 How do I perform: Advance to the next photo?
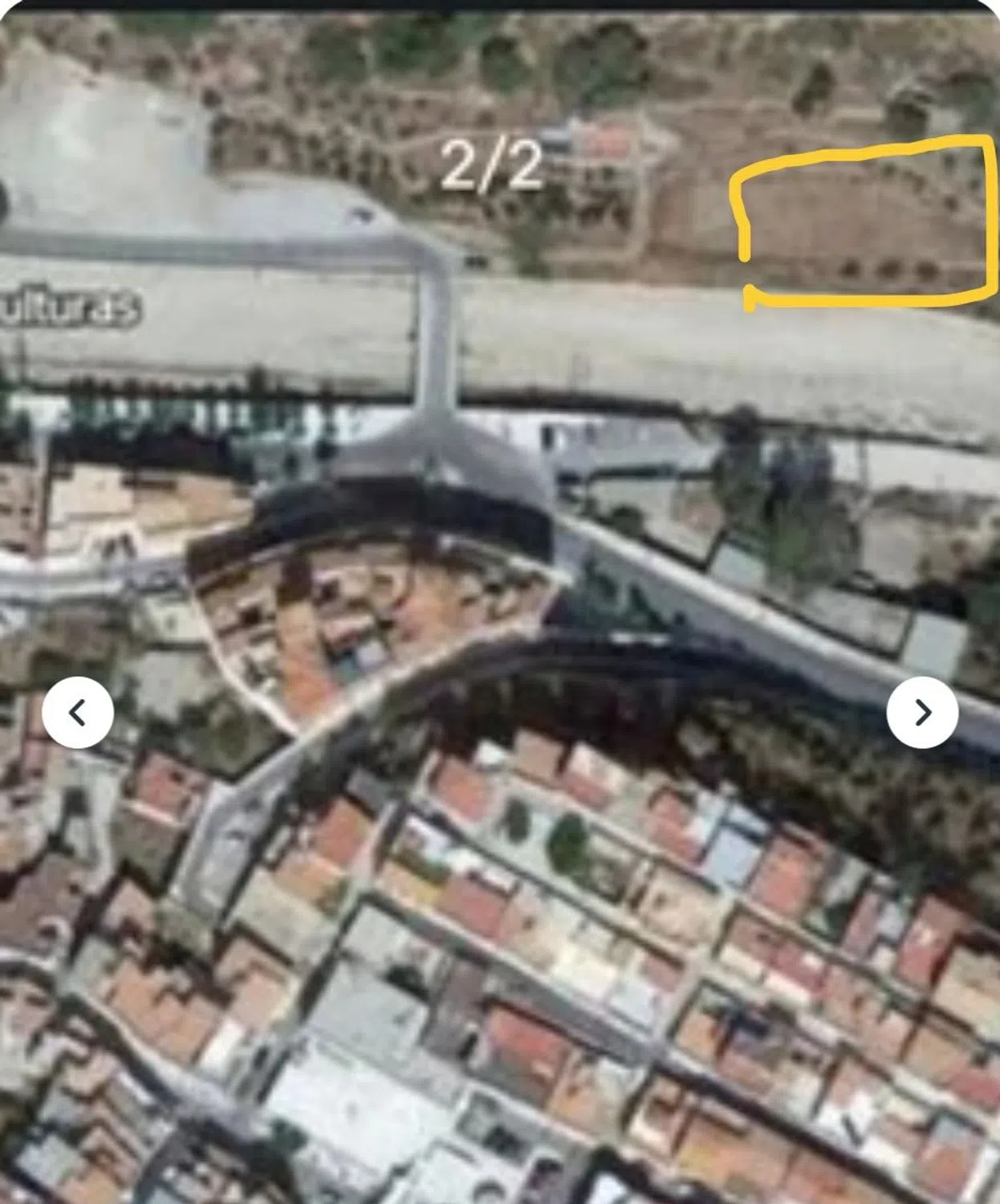(x=922, y=713)
